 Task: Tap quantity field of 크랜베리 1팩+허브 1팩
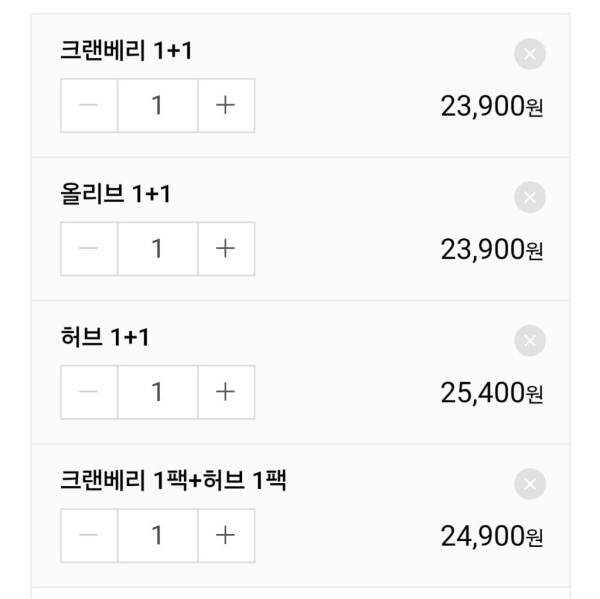coord(157,535)
